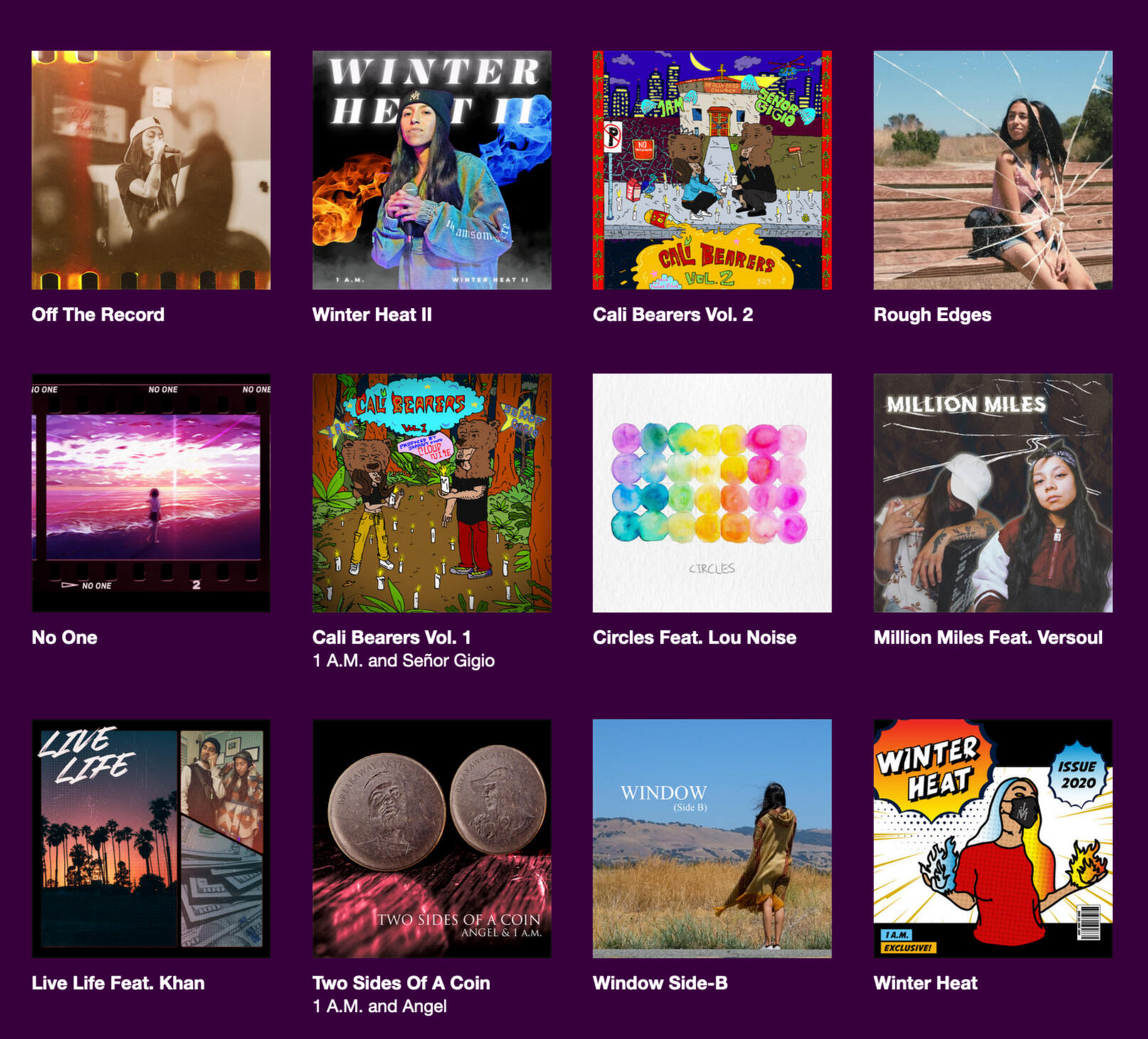Open the Cali Bearers Vol. 1 album
This screenshot has width=1148, height=1039.
coord(432,493)
